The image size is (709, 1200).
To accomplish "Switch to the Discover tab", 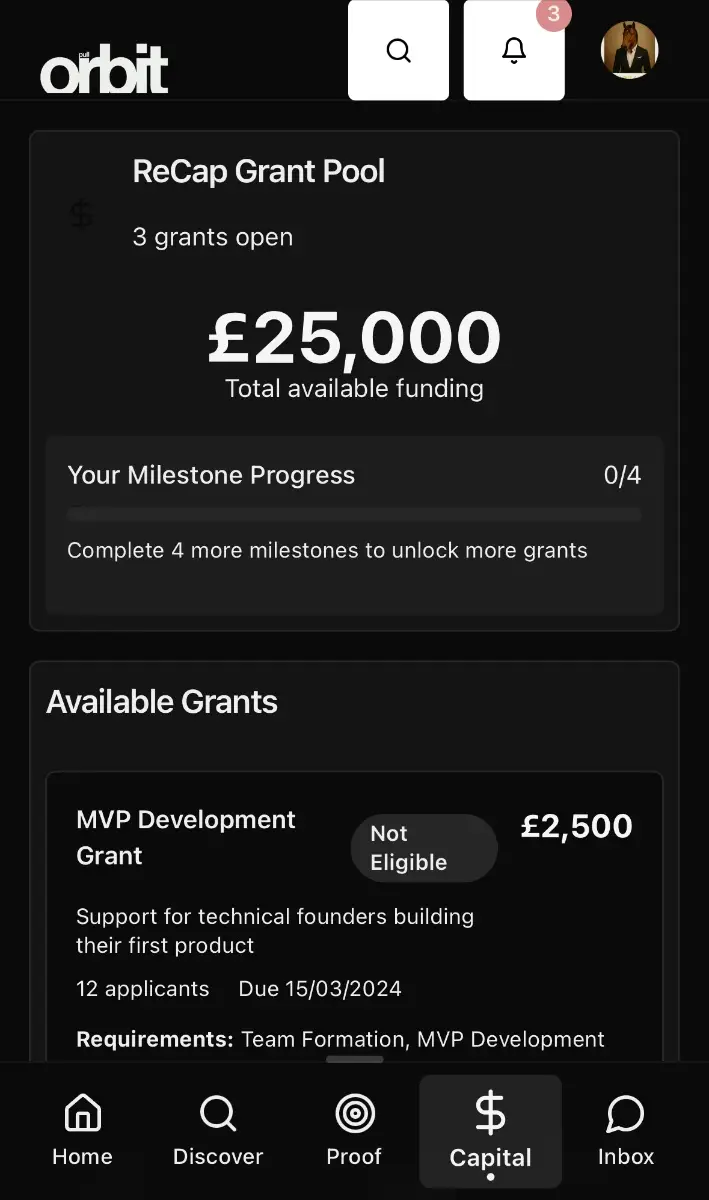I will (x=218, y=1130).
